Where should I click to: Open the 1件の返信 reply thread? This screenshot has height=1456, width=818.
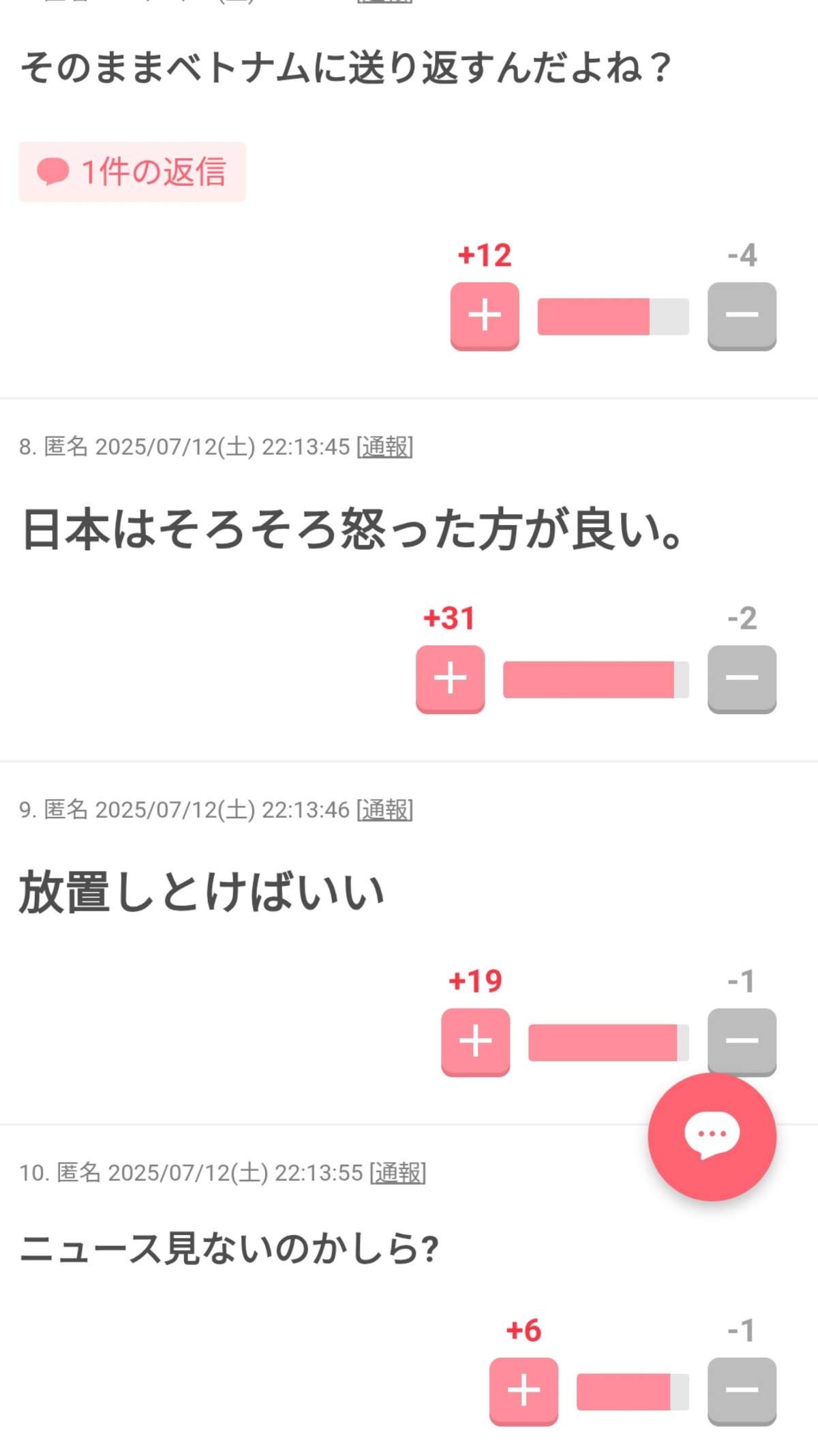132,172
